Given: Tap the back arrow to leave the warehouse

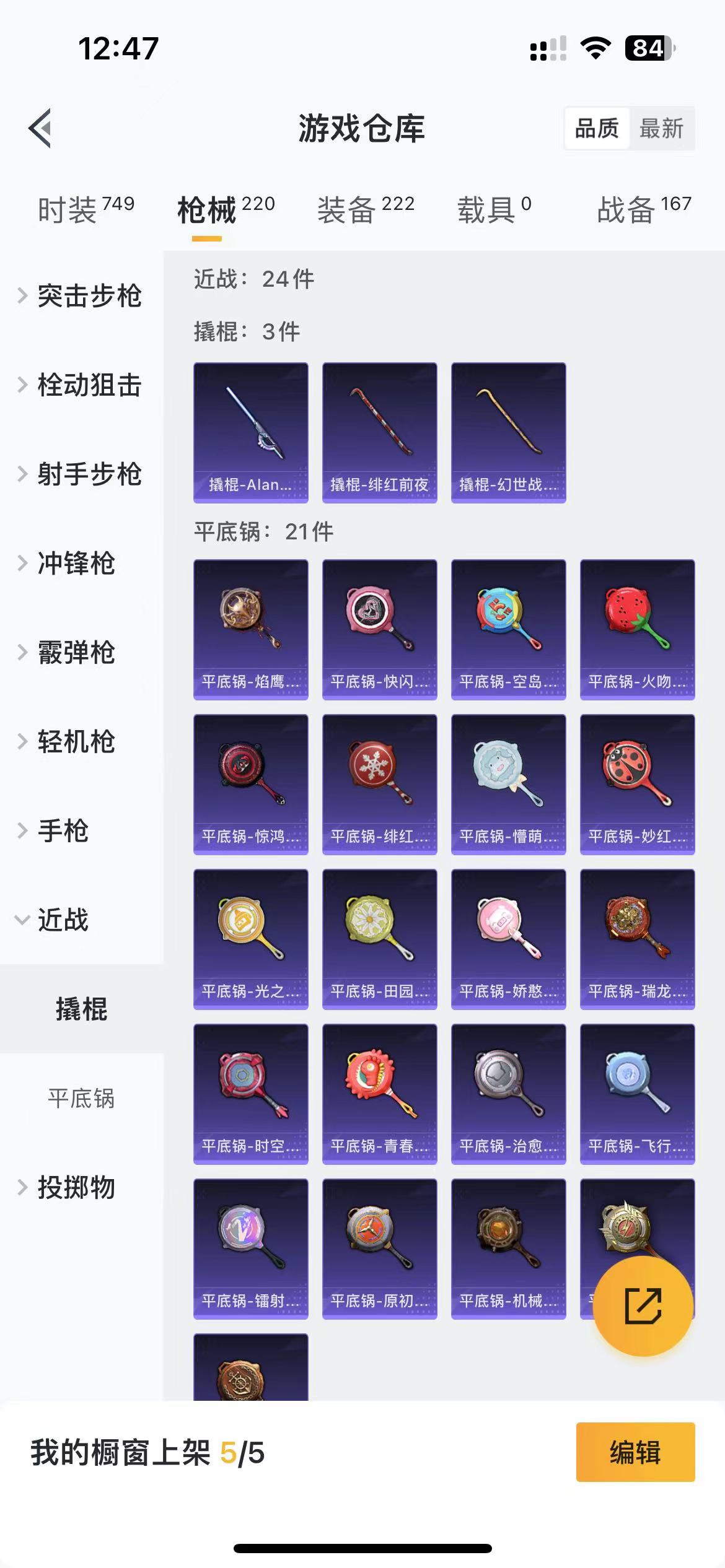Looking at the screenshot, I should (40, 129).
